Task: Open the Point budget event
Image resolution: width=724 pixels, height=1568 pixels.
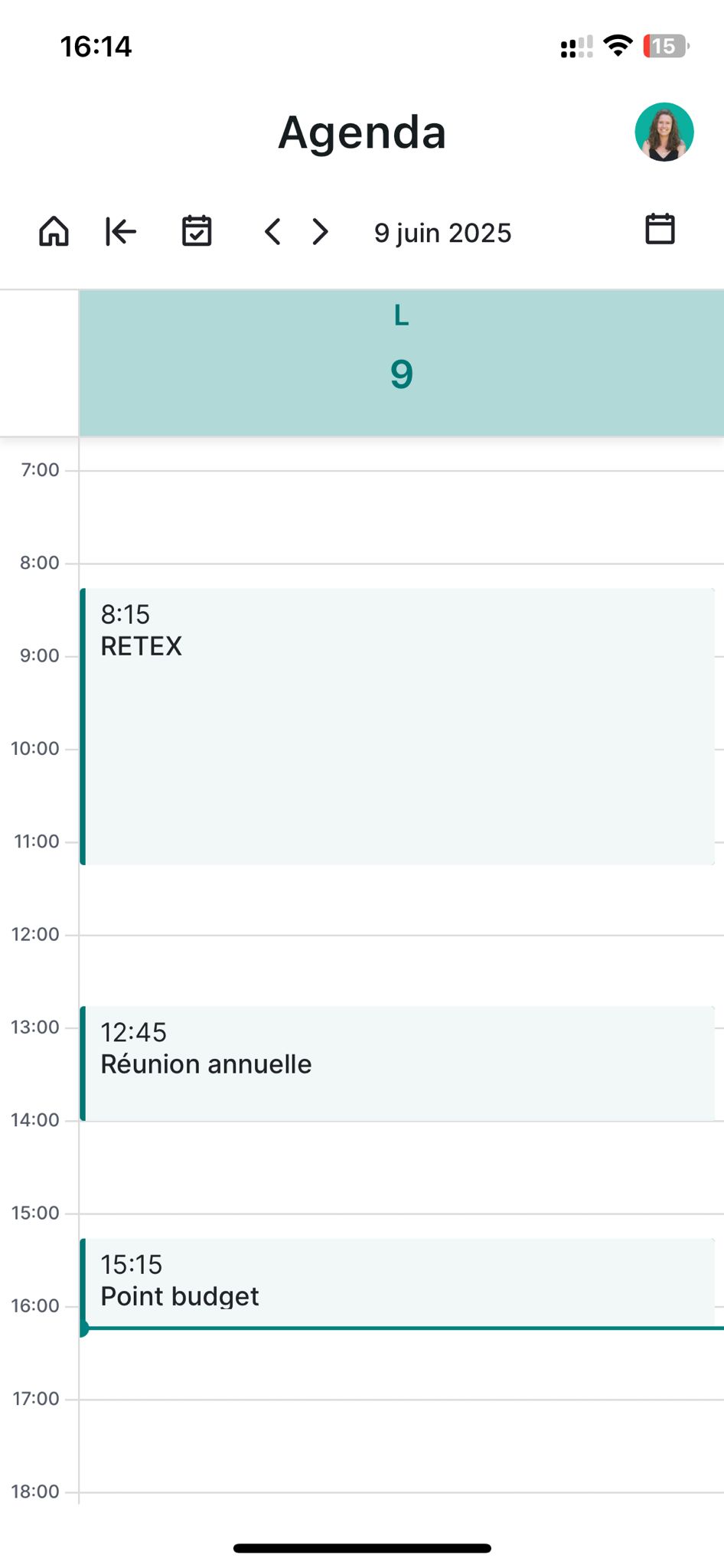Action: click(397, 1282)
